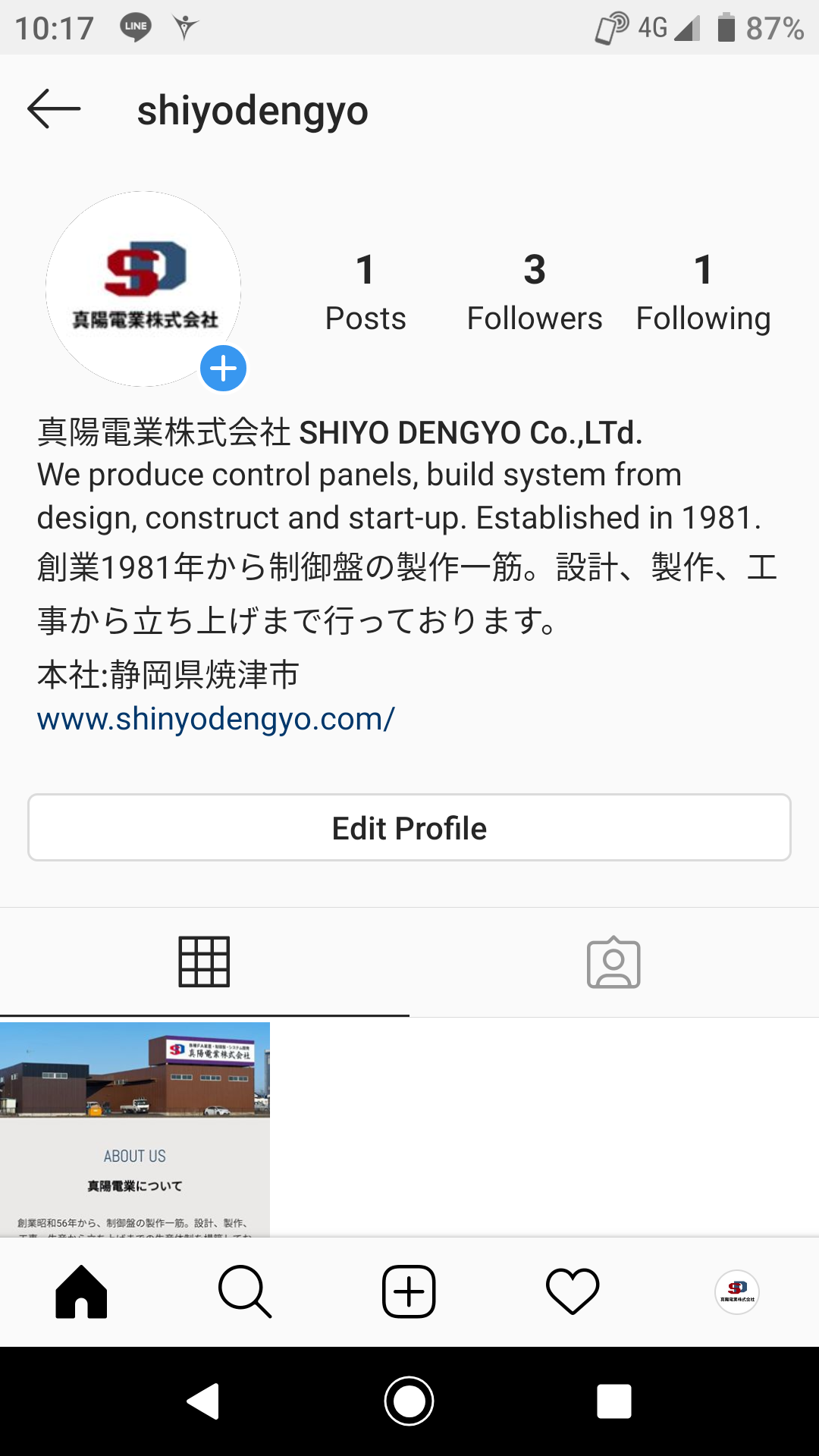Open the profile tab in bottom bar
The height and width of the screenshot is (1456, 819).
pos(737,1291)
